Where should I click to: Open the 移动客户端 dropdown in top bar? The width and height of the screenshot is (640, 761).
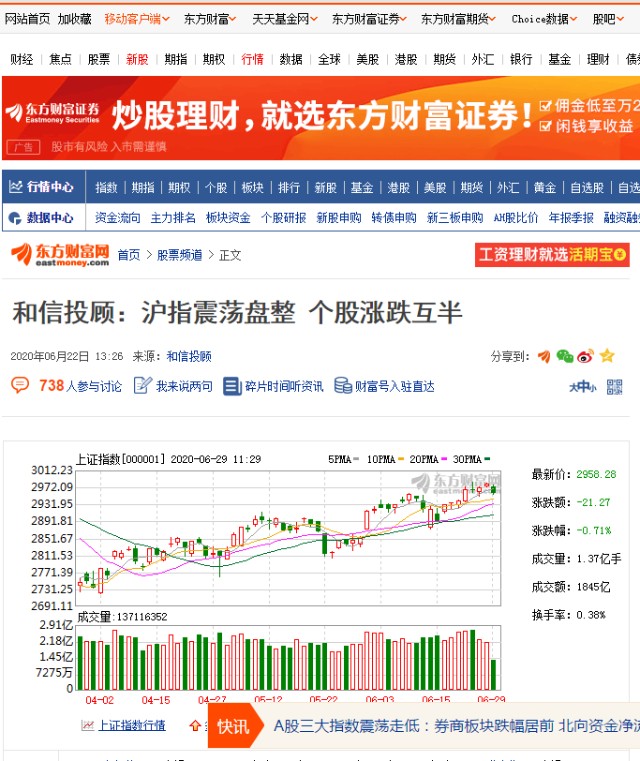[136, 19]
